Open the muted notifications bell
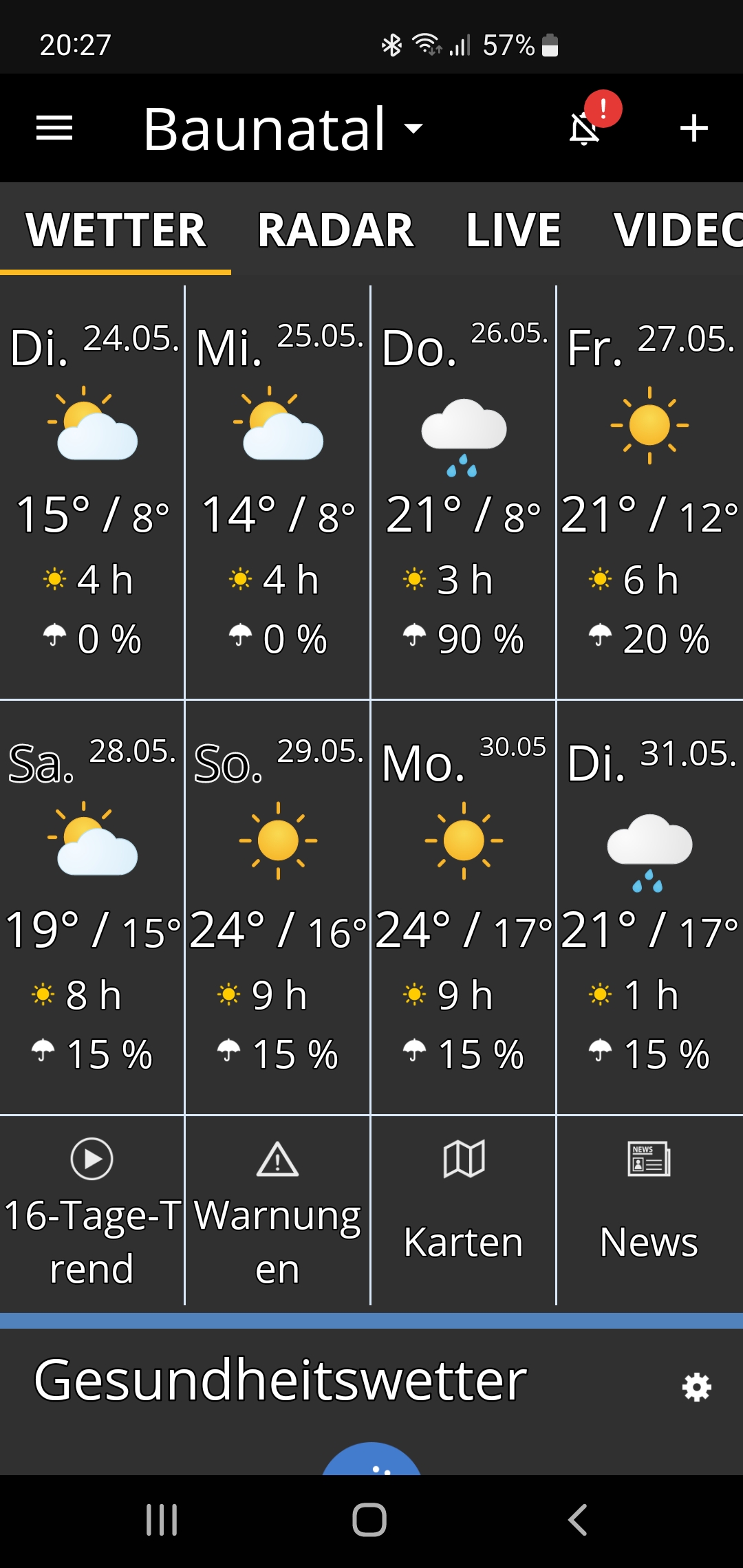 [585, 128]
